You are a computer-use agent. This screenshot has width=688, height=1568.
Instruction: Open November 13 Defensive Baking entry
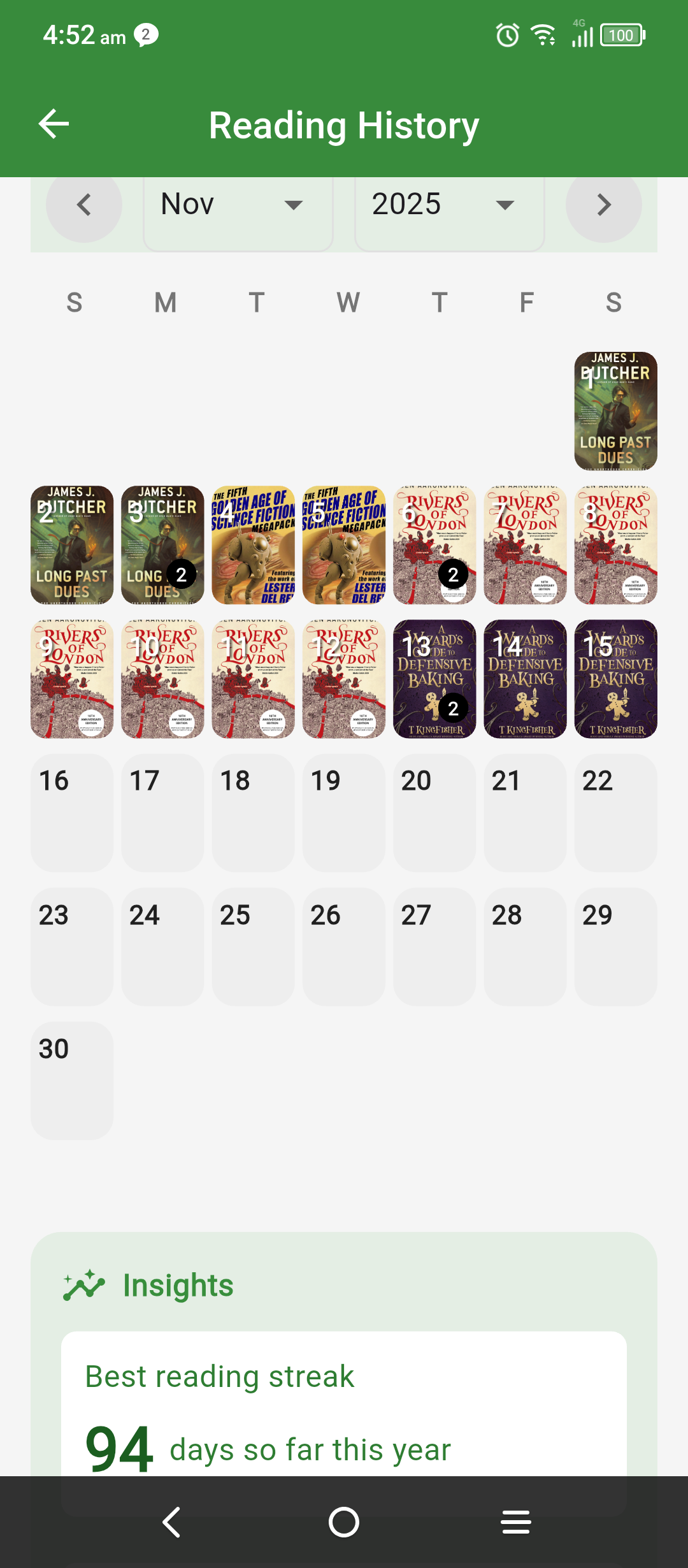(x=434, y=679)
